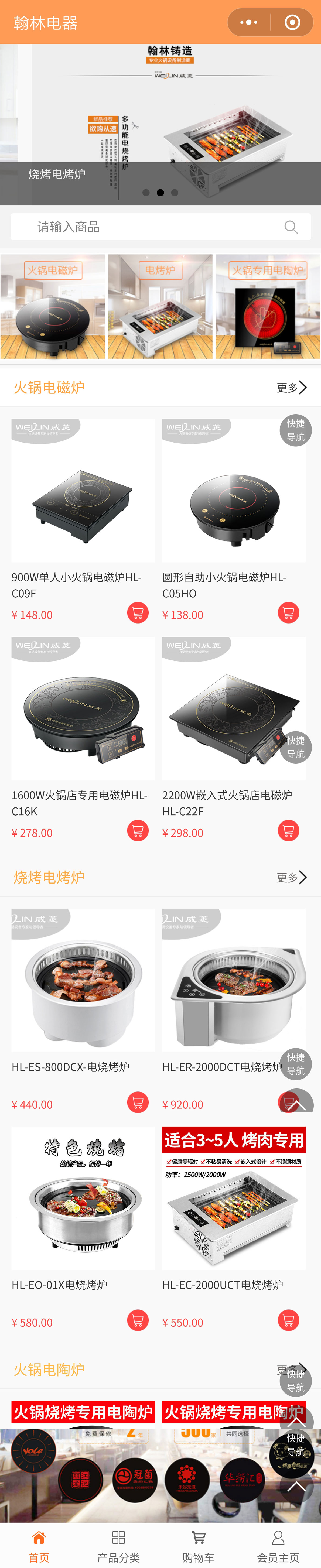The image size is (321, 1568).
Task: Add 1600W火锅店专用电磁炉HL-C16K to cart
Action: tap(138, 830)
